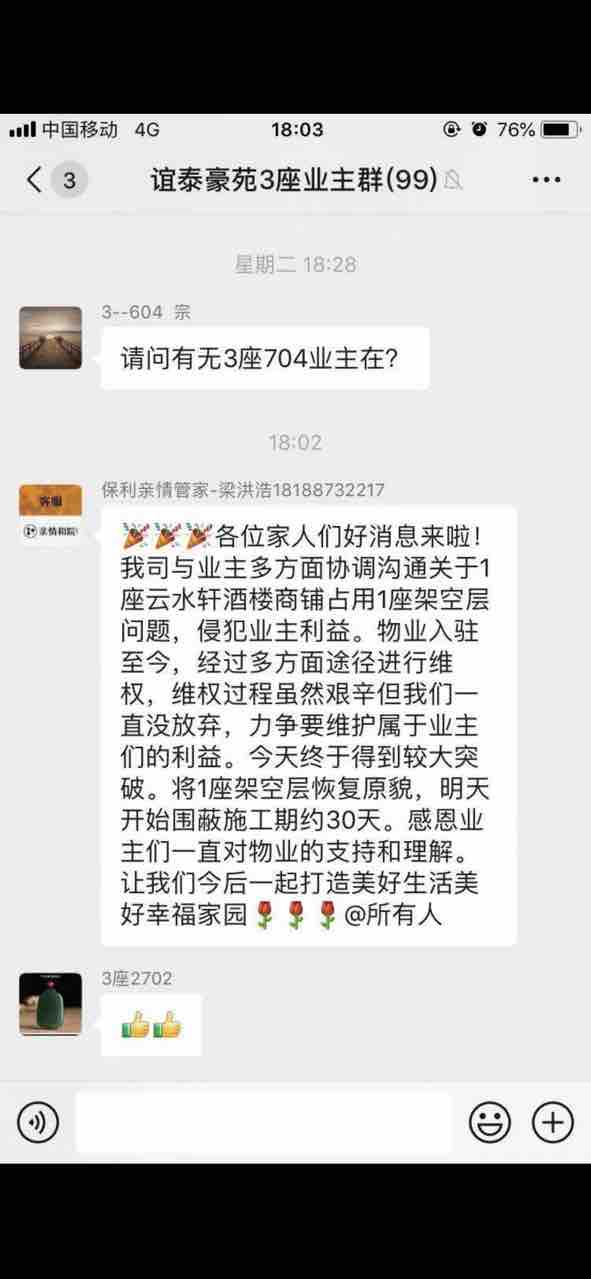This screenshot has width=591, height=1279.
Task: Open 保利亲情管家 sender's avatar profile
Action: pyautogui.click(x=51, y=516)
